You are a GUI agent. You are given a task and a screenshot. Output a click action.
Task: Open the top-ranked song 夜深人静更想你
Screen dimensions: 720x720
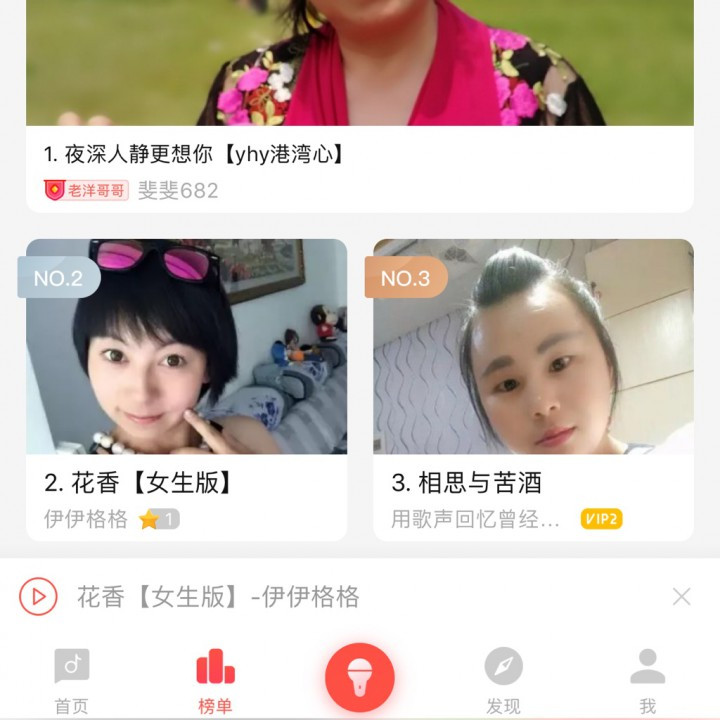(x=195, y=154)
